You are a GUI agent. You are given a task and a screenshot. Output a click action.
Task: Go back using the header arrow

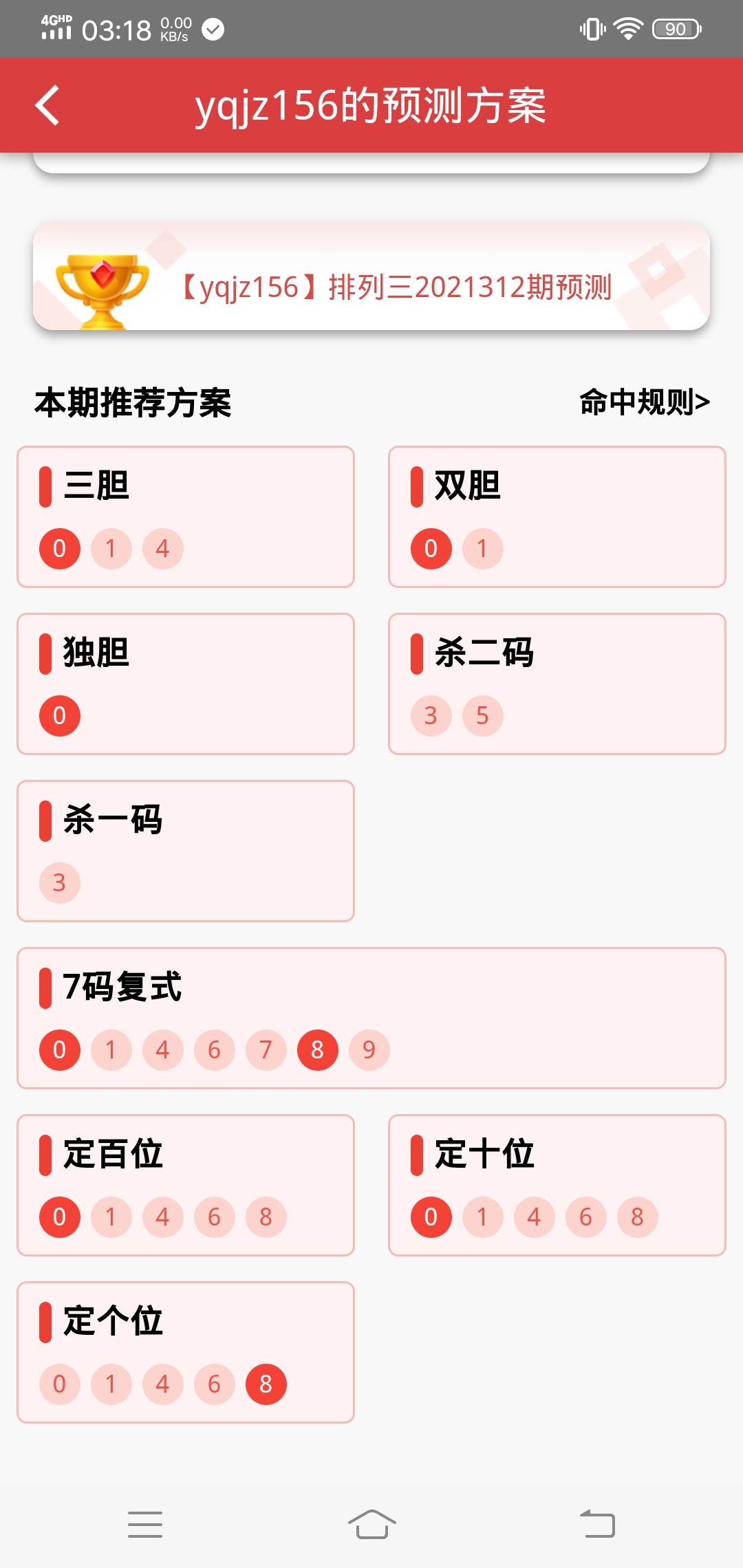click(48, 105)
